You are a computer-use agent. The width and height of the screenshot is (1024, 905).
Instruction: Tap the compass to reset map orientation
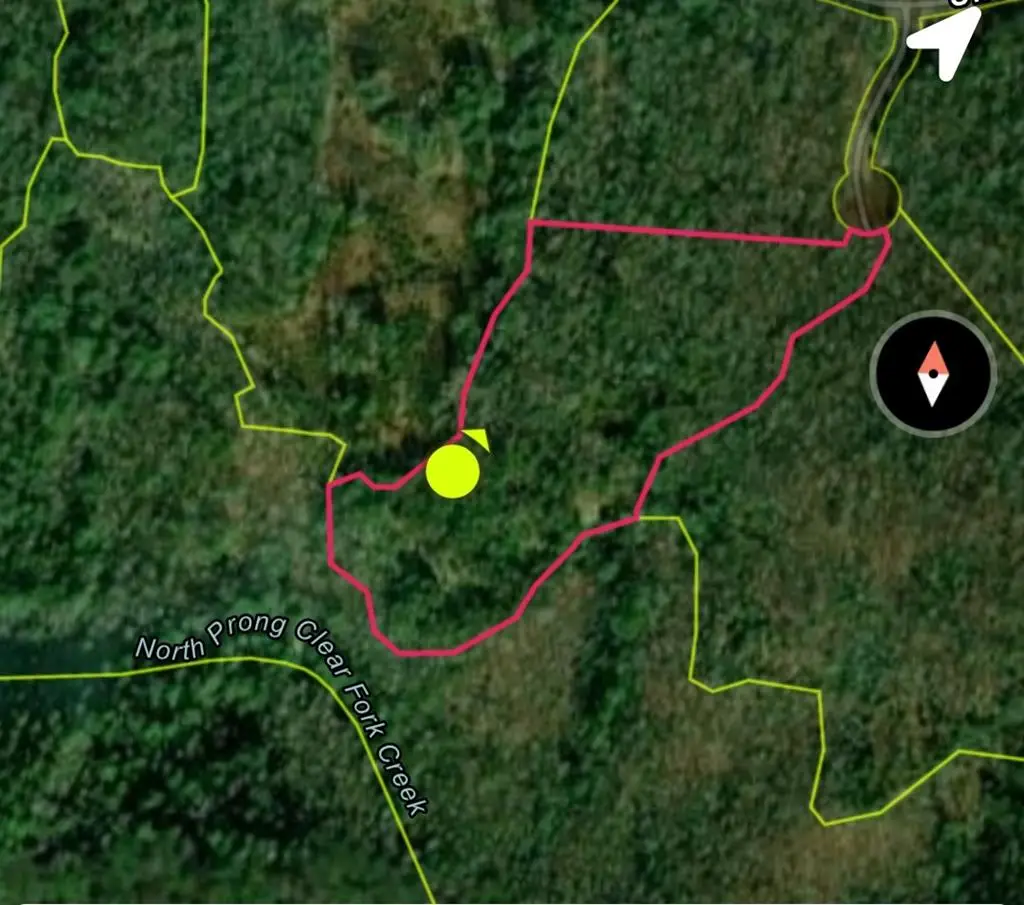click(x=932, y=373)
